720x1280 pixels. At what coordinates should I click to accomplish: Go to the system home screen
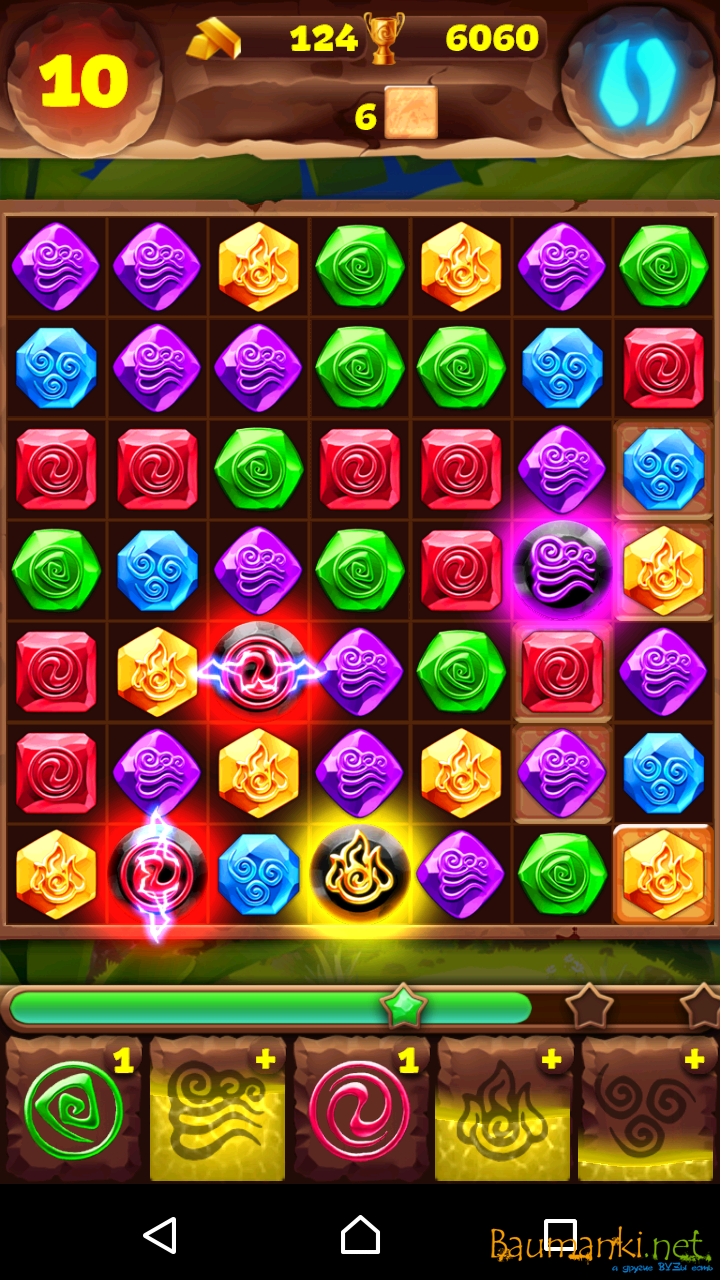[360, 1235]
